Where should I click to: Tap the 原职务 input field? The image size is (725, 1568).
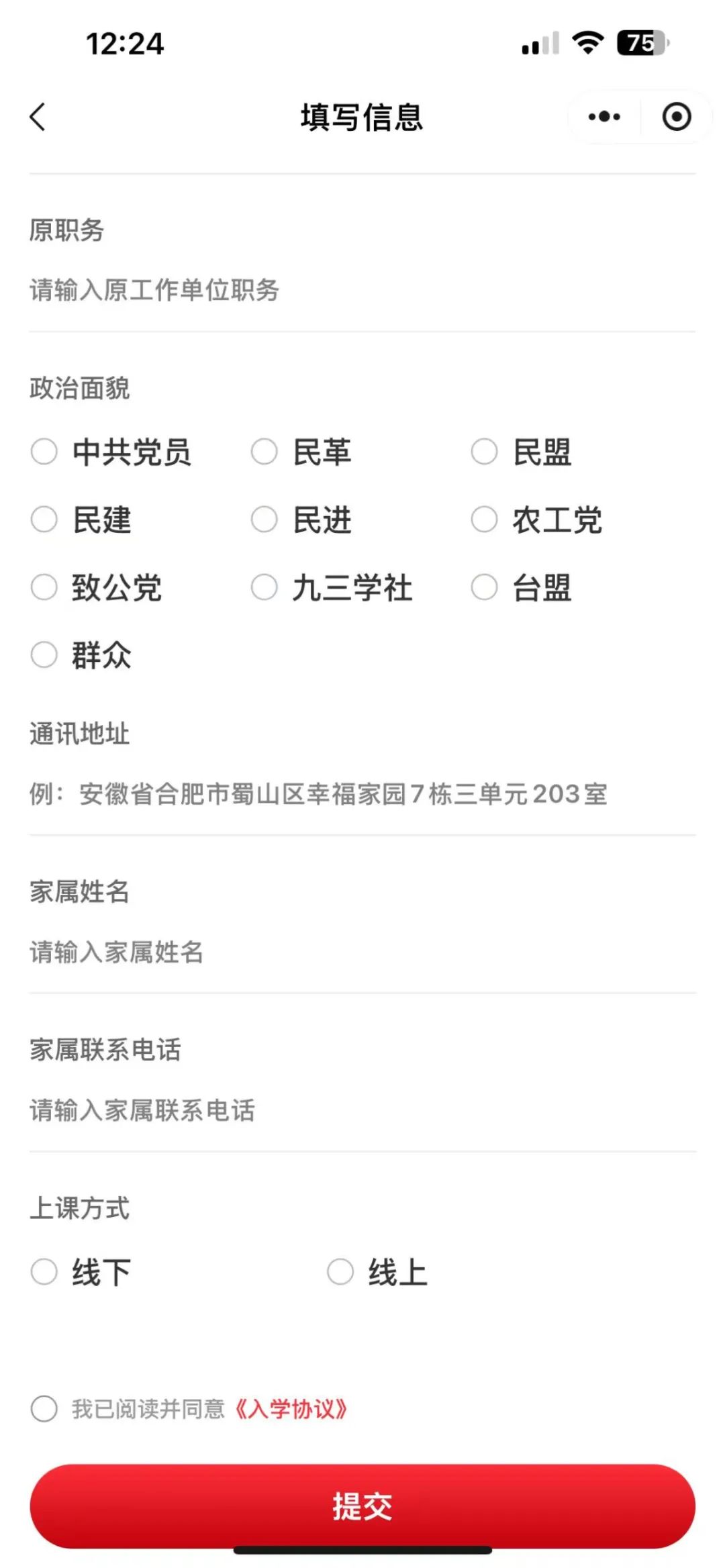pyautogui.click(x=362, y=290)
